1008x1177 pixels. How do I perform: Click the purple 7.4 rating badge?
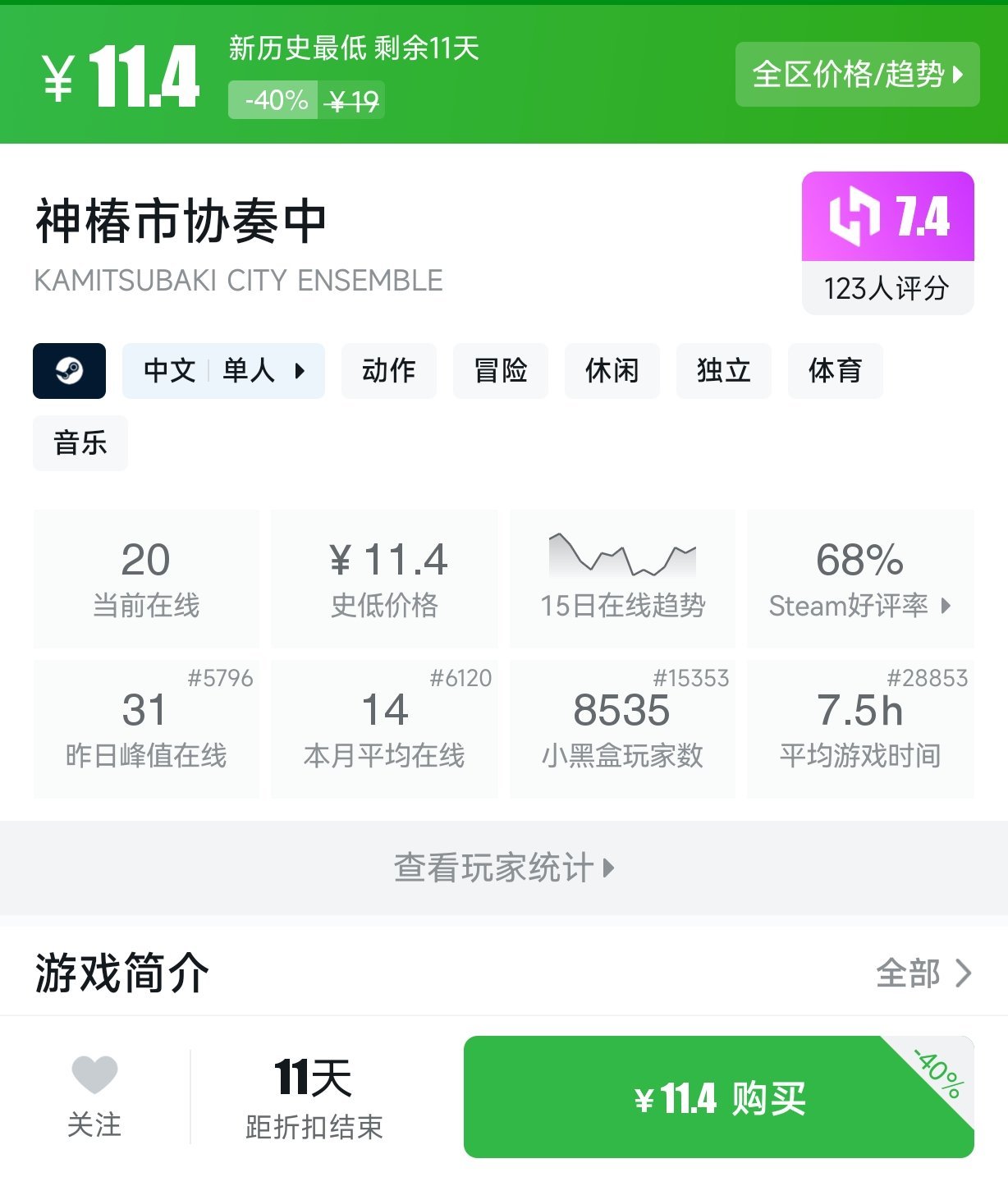[887, 217]
